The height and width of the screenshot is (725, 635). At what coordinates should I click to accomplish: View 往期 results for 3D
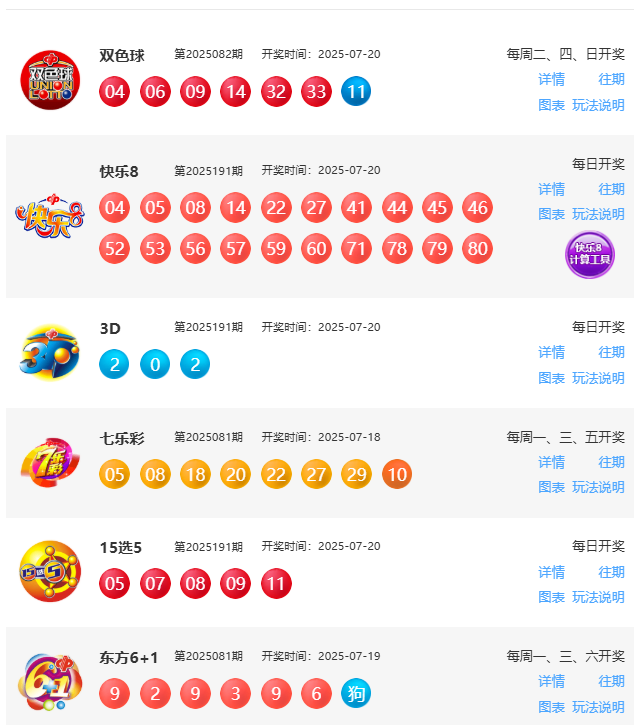click(x=611, y=352)
